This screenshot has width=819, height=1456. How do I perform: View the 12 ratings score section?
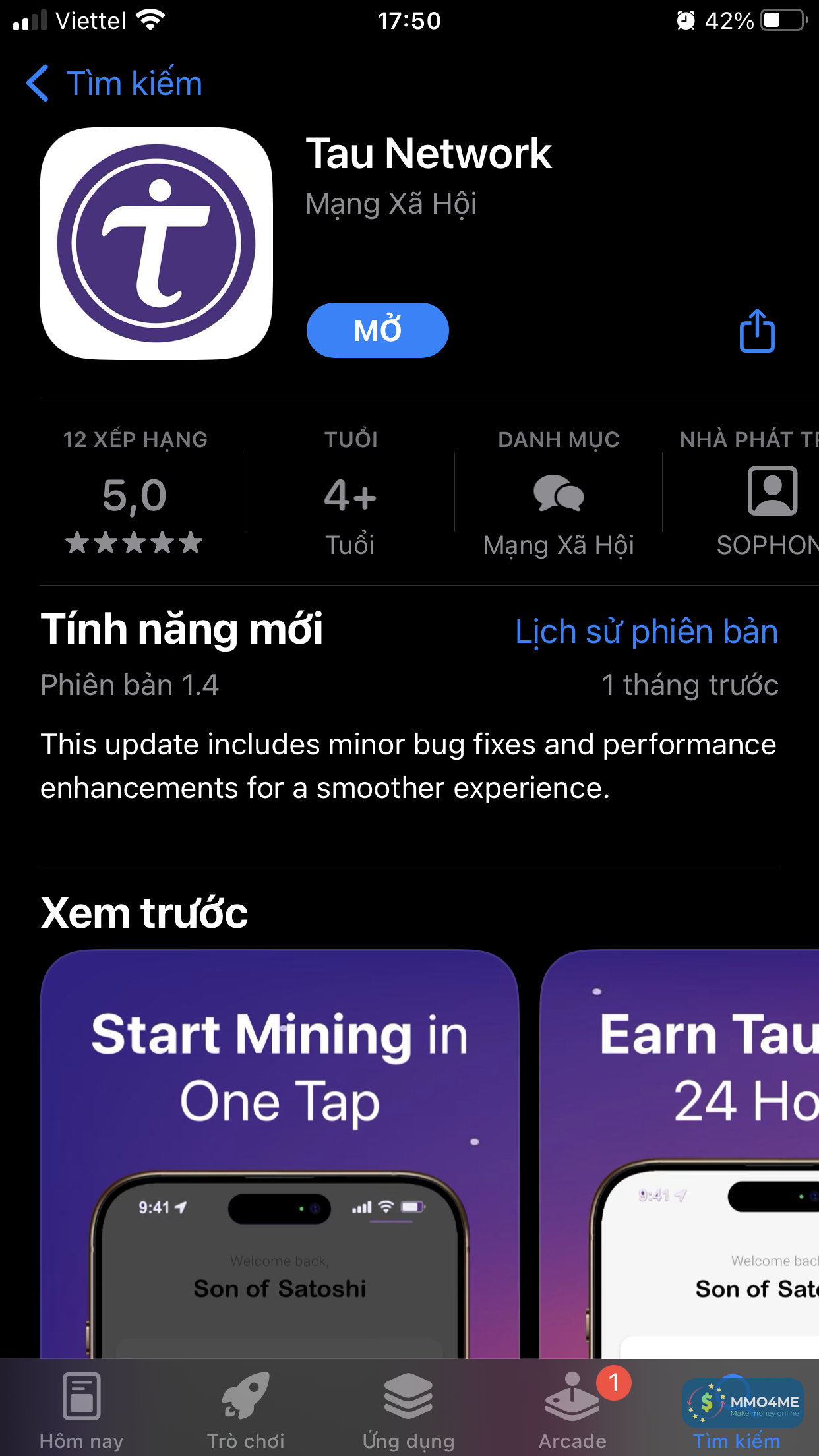(x=135, y=495)
